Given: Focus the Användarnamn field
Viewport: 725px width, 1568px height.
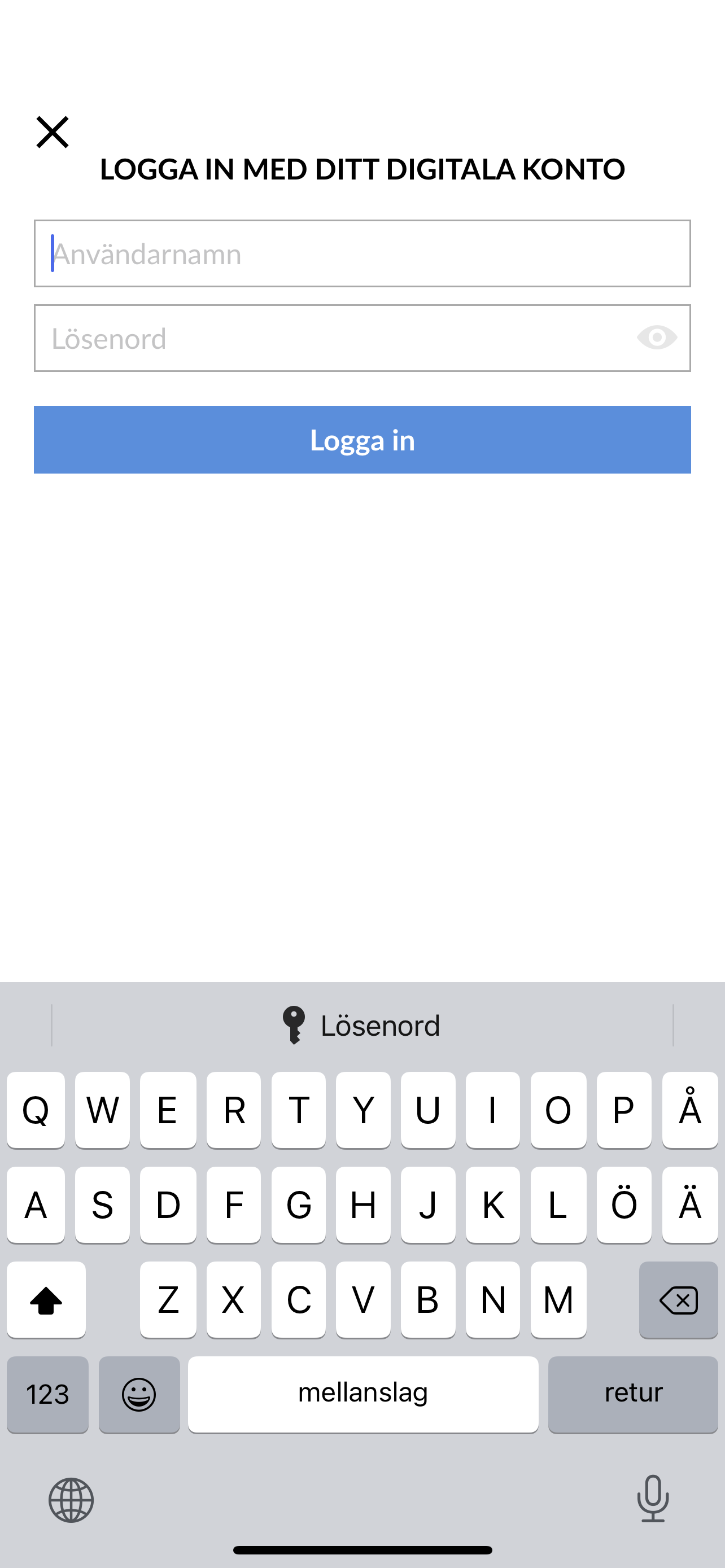Looking at the screenshot, I should 361,253.
